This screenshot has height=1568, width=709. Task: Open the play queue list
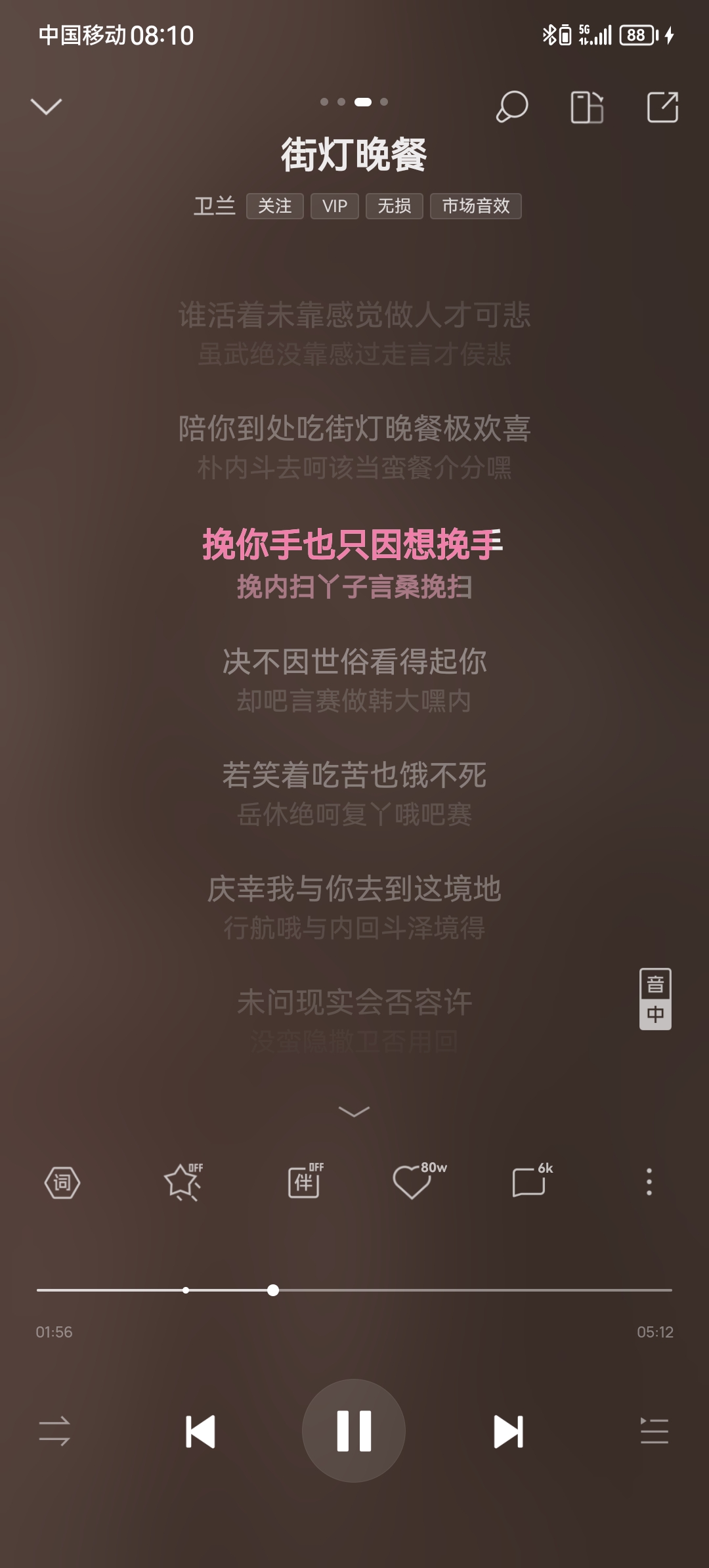click(x=654, y=1431)
